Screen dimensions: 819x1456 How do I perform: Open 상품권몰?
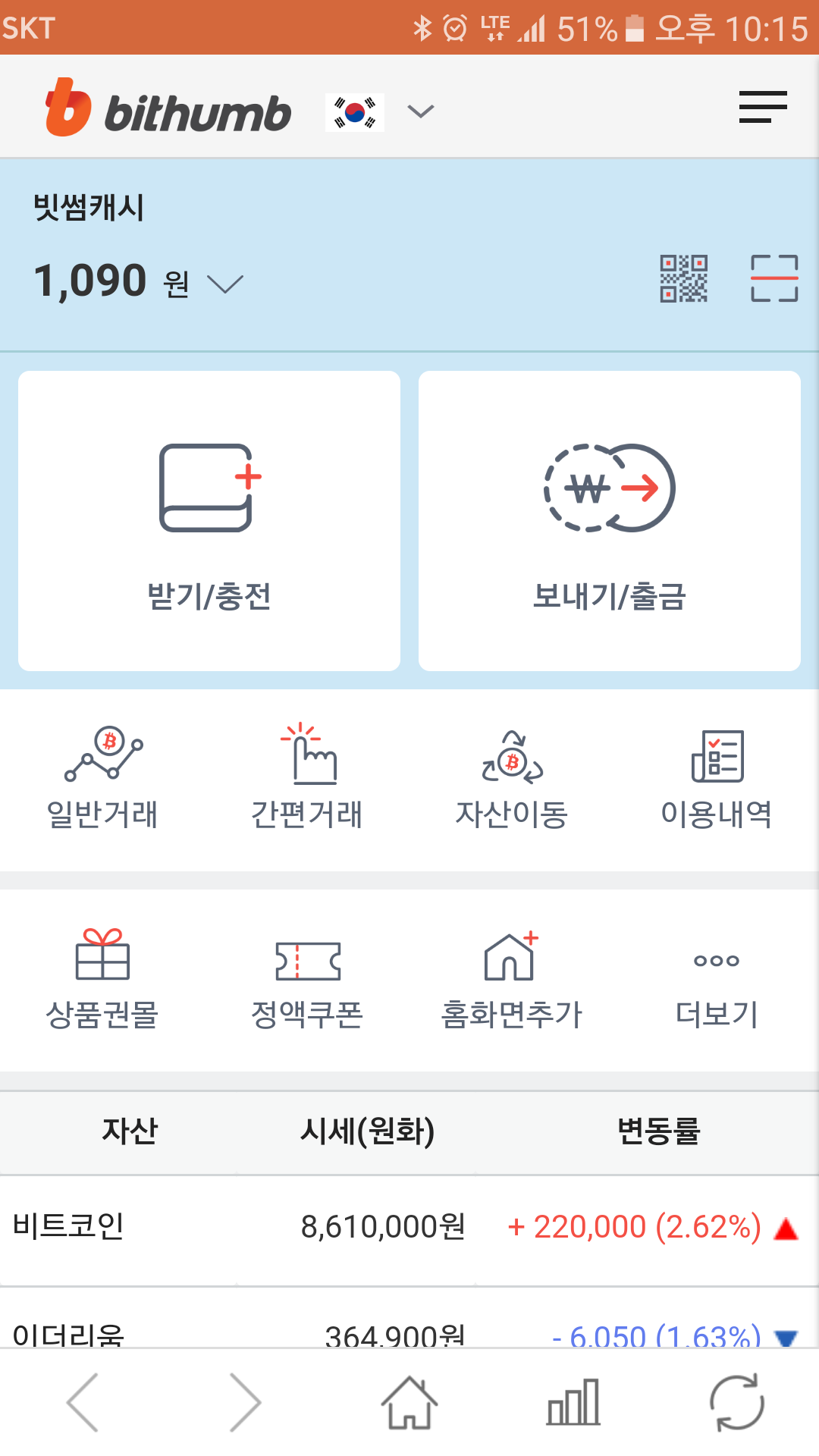pos(102,980)
